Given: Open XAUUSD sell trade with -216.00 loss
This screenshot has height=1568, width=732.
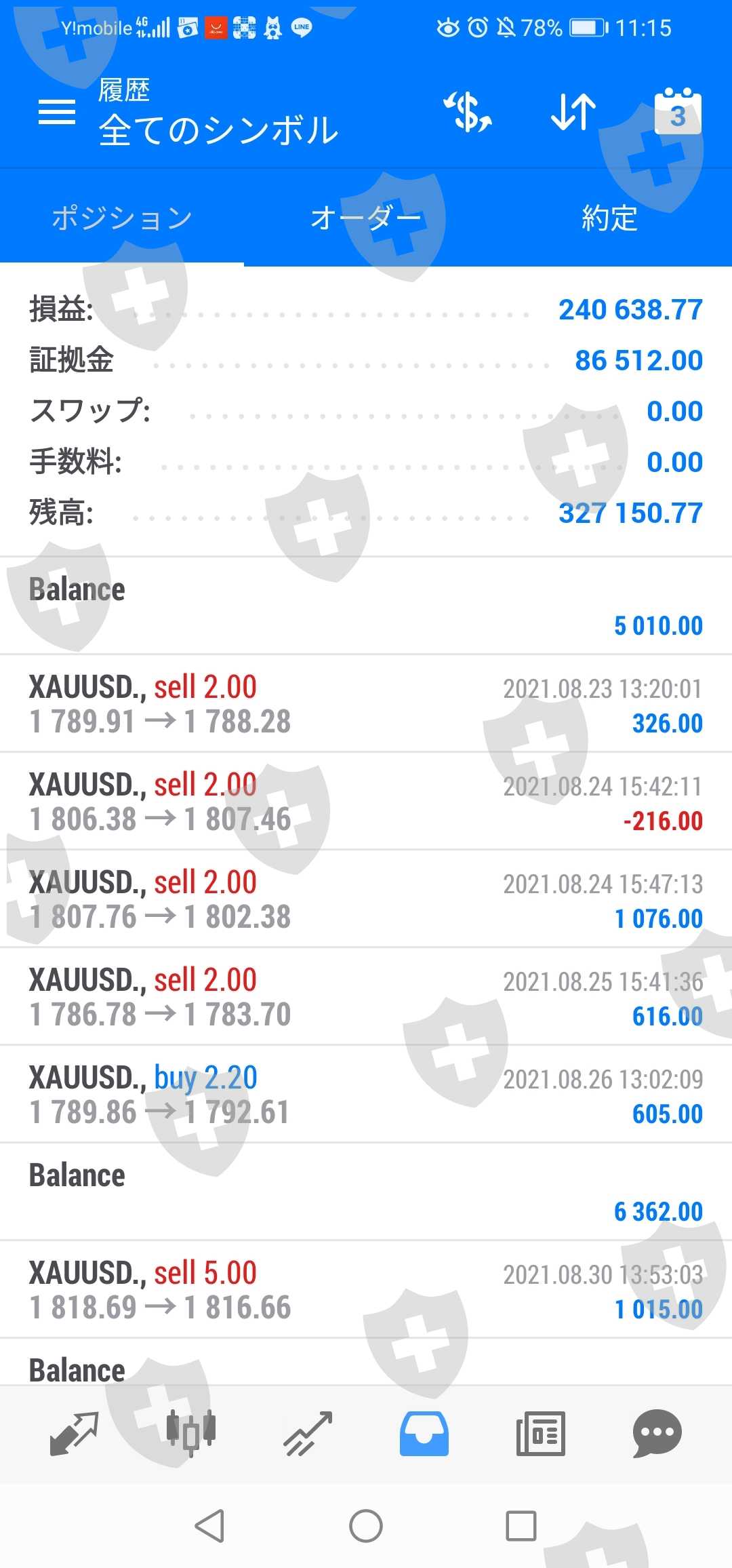Looking at the screenshot, I should [366, 802].
